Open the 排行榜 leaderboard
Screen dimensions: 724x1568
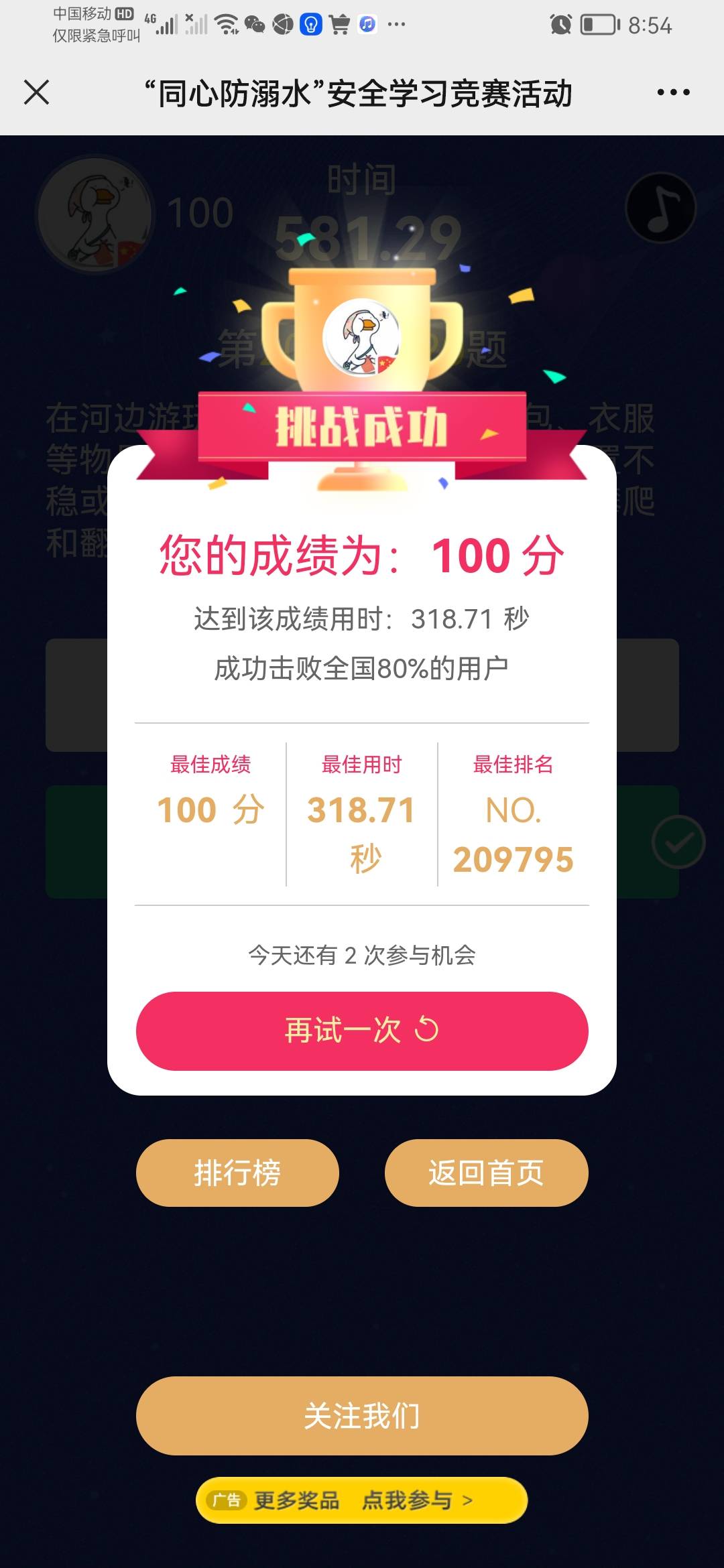click(x=237, y=1172)
